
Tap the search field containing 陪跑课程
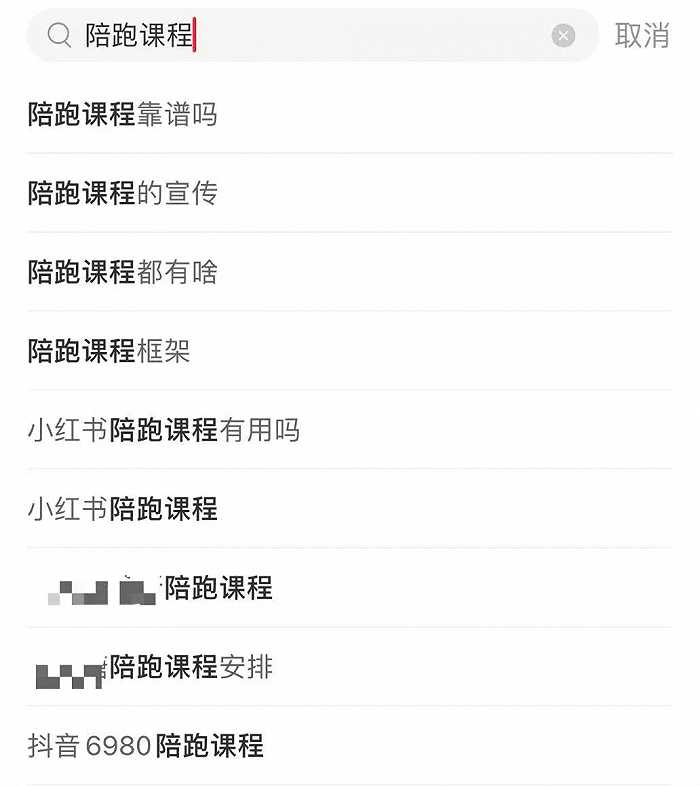coord(300,36)
